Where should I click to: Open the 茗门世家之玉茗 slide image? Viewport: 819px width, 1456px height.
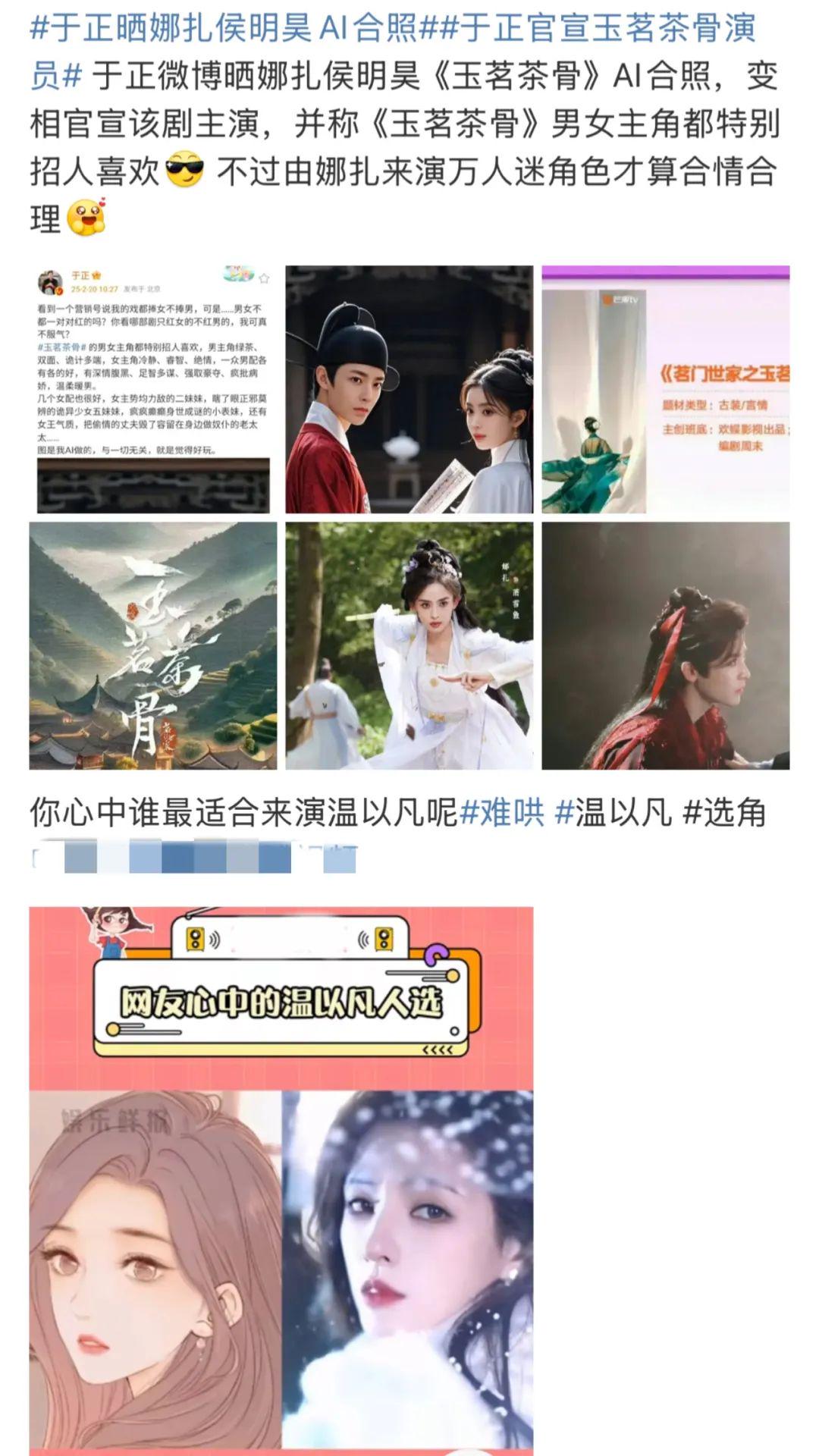coord(665,389)
